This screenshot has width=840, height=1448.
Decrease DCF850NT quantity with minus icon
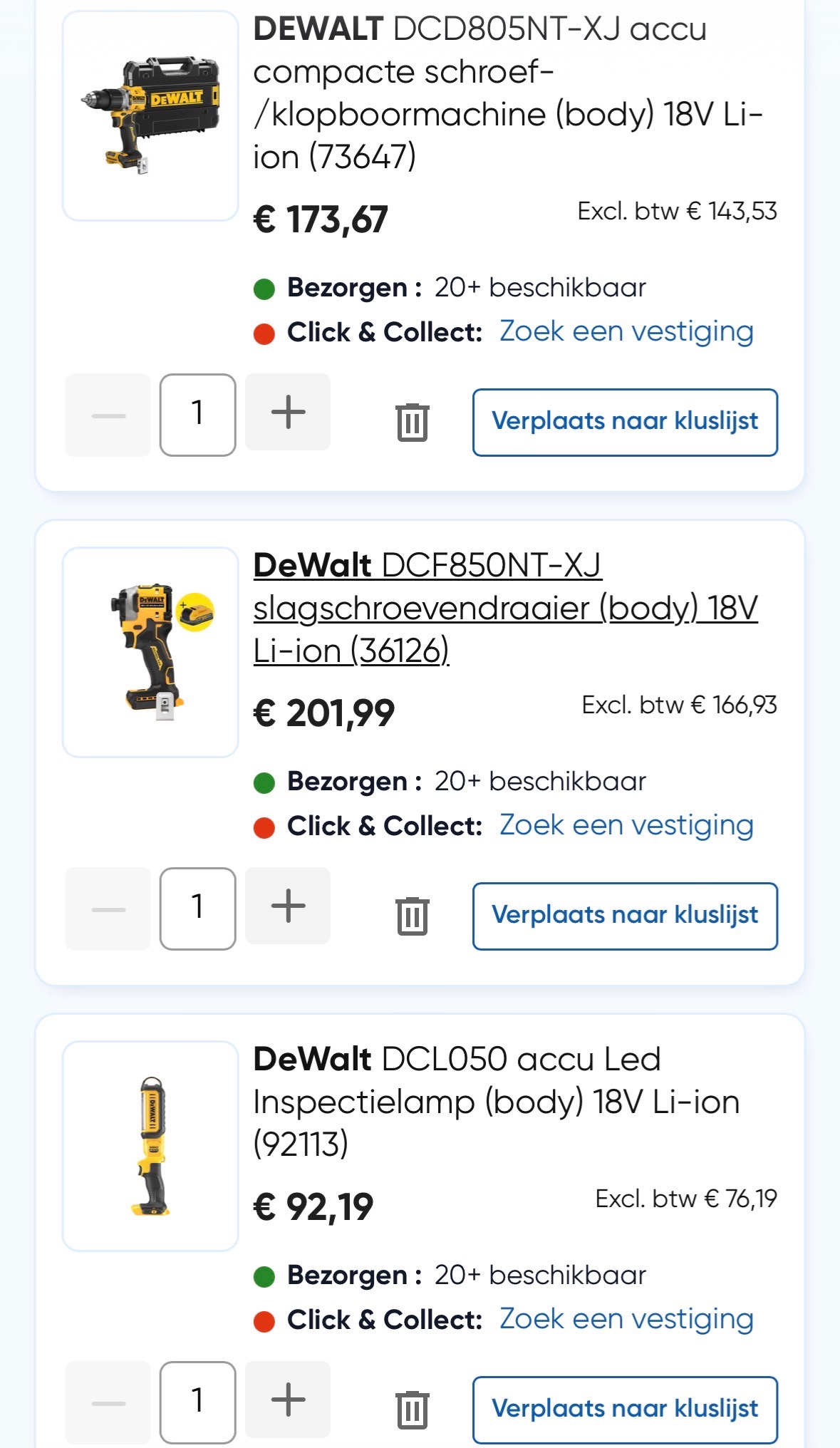(x=107, y=906)
